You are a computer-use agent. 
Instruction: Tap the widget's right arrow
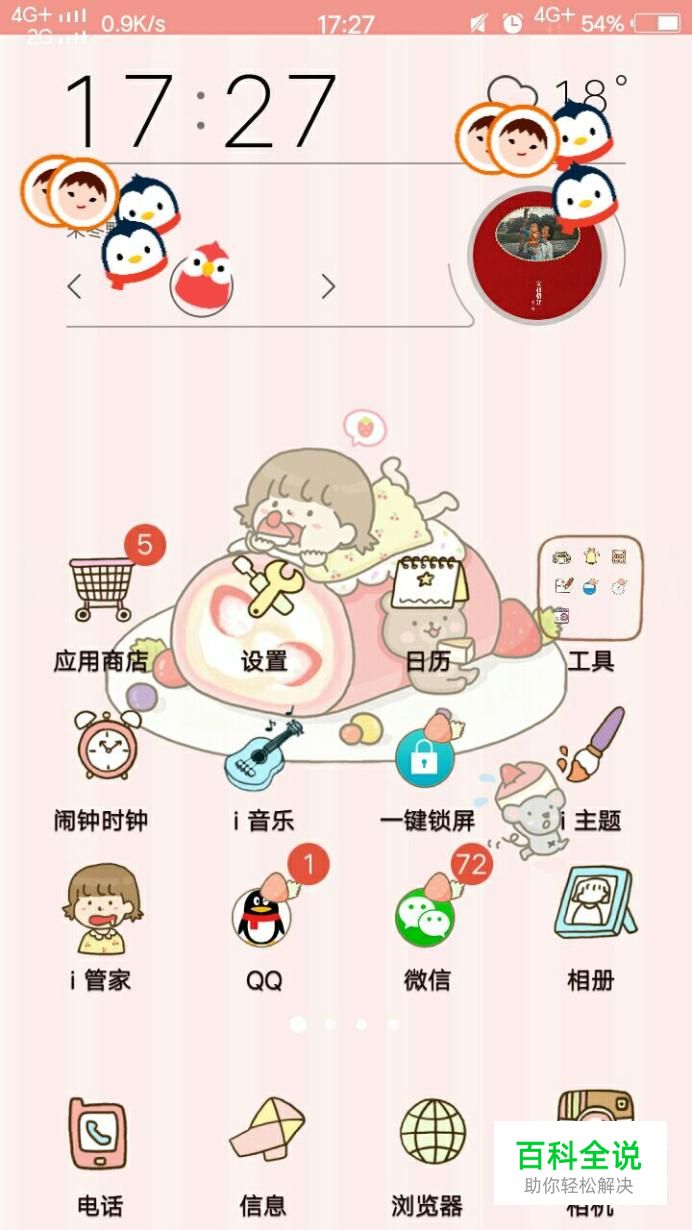point(328,287)
